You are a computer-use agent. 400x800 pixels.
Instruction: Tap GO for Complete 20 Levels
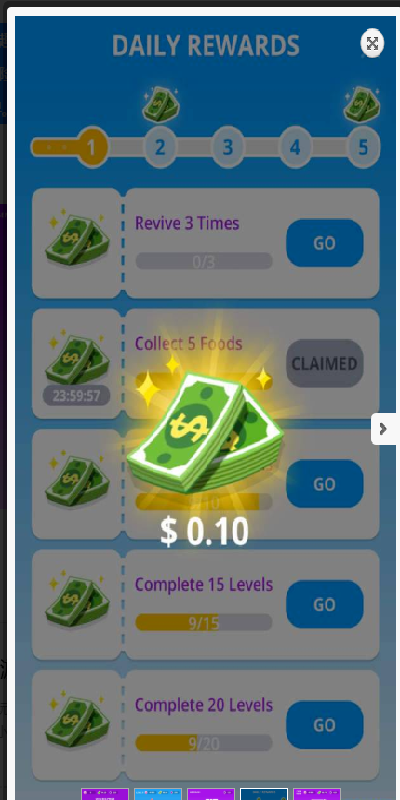pos(324,725)
